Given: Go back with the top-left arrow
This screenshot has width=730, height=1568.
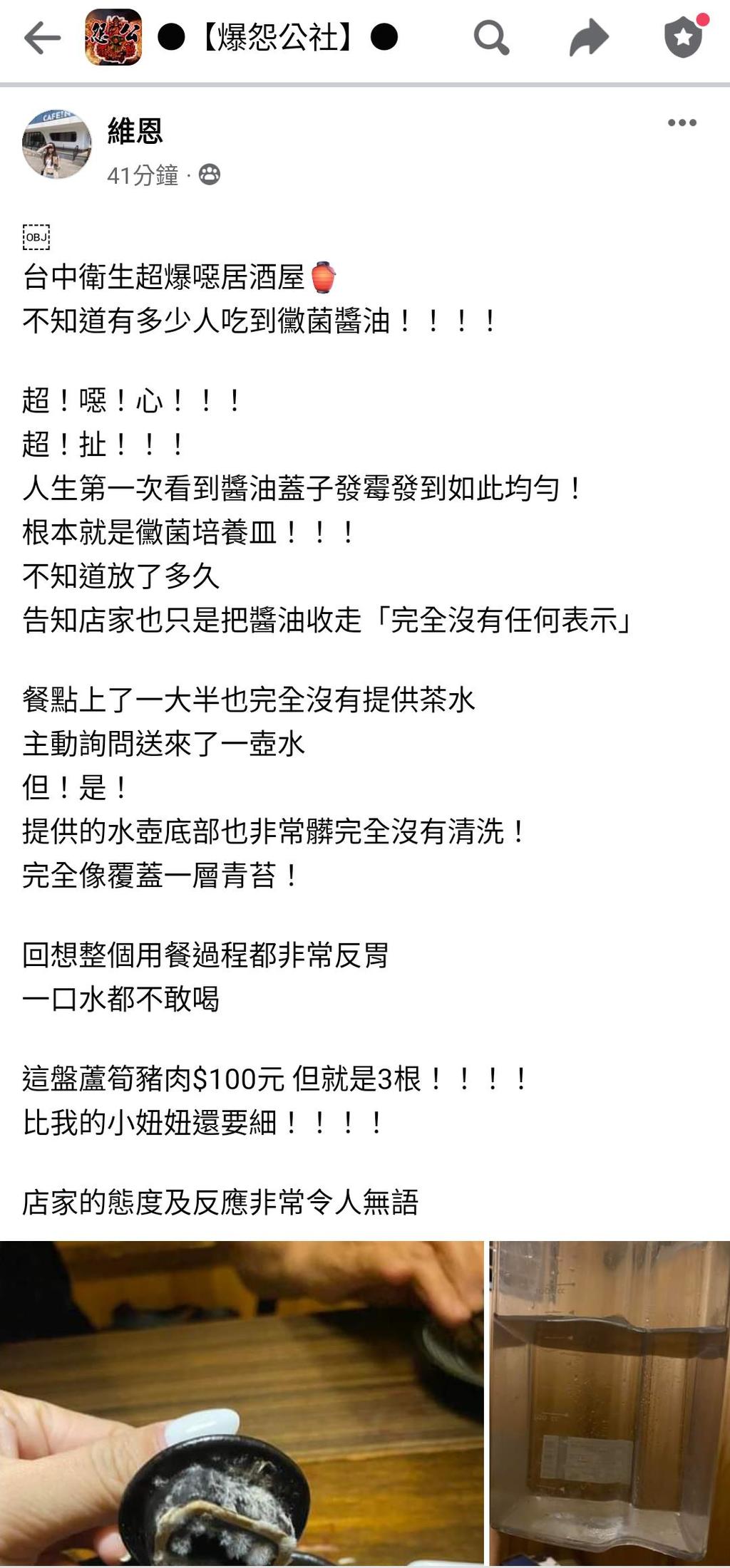Looking at the screenshot, I should (x=42, y=38).
